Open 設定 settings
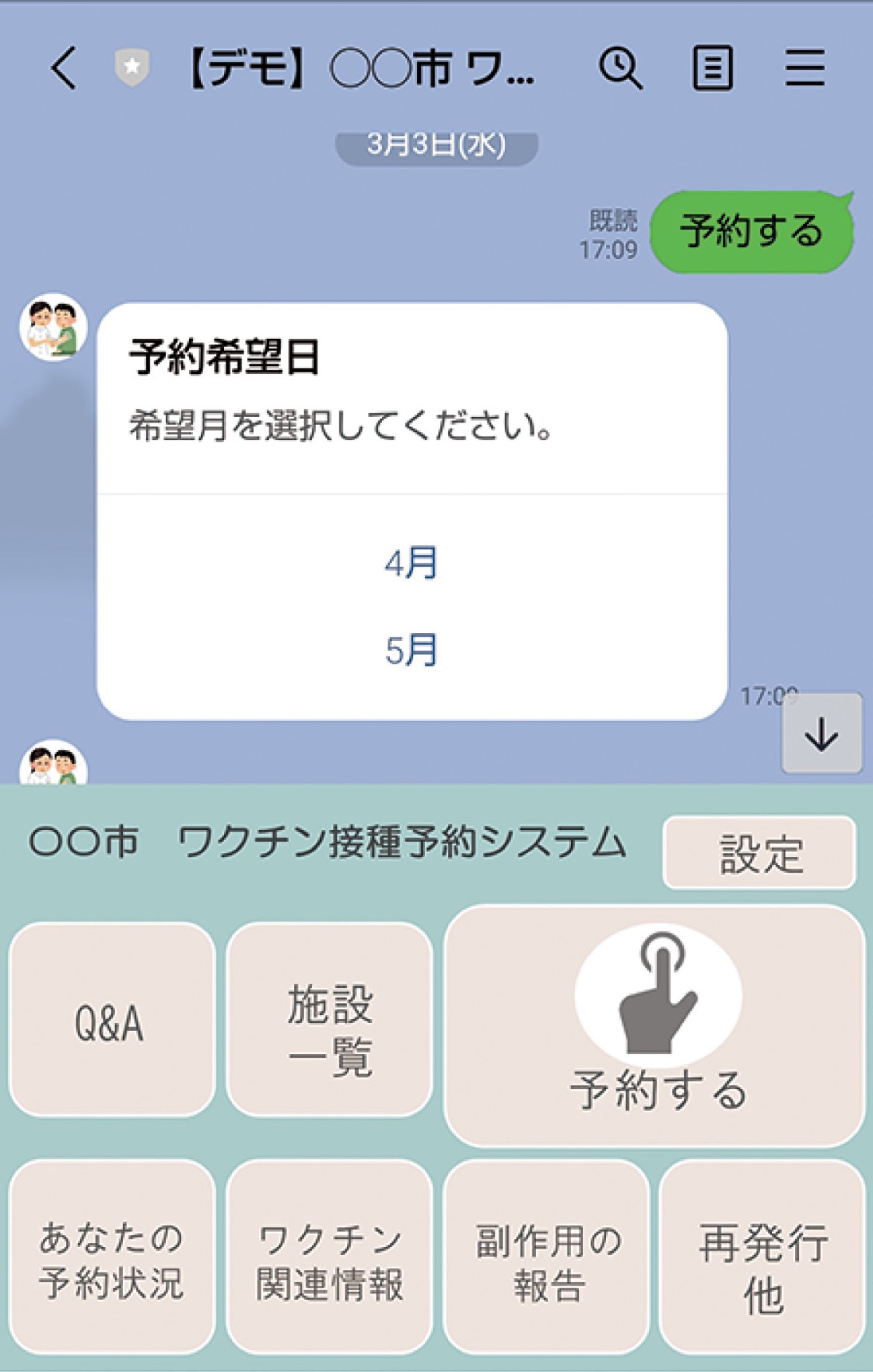Viewport: 873px width, 1372px height. [759, 853]
